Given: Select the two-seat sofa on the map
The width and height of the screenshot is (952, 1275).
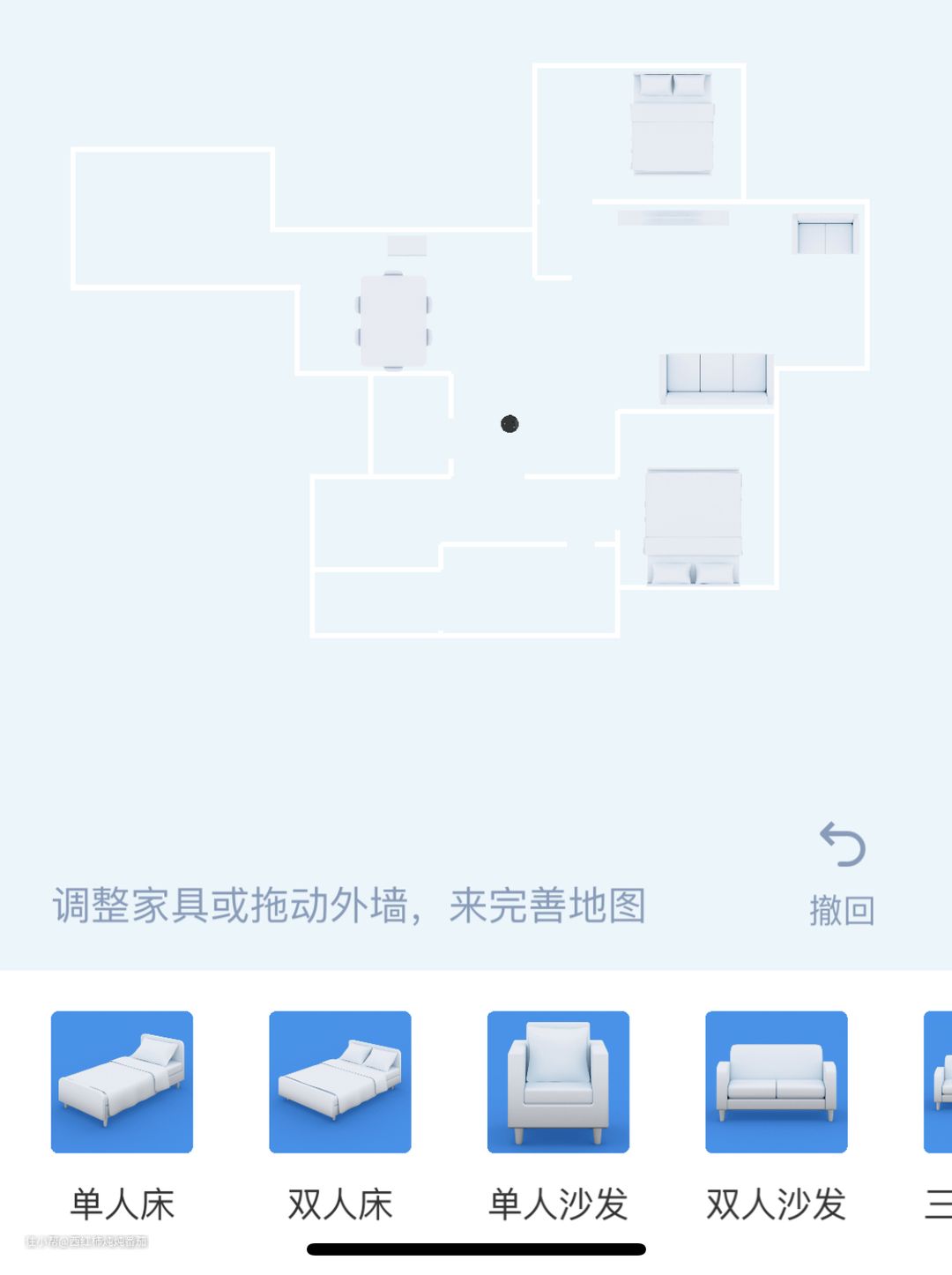Looking at the screenshot, I should click(825, 235).
